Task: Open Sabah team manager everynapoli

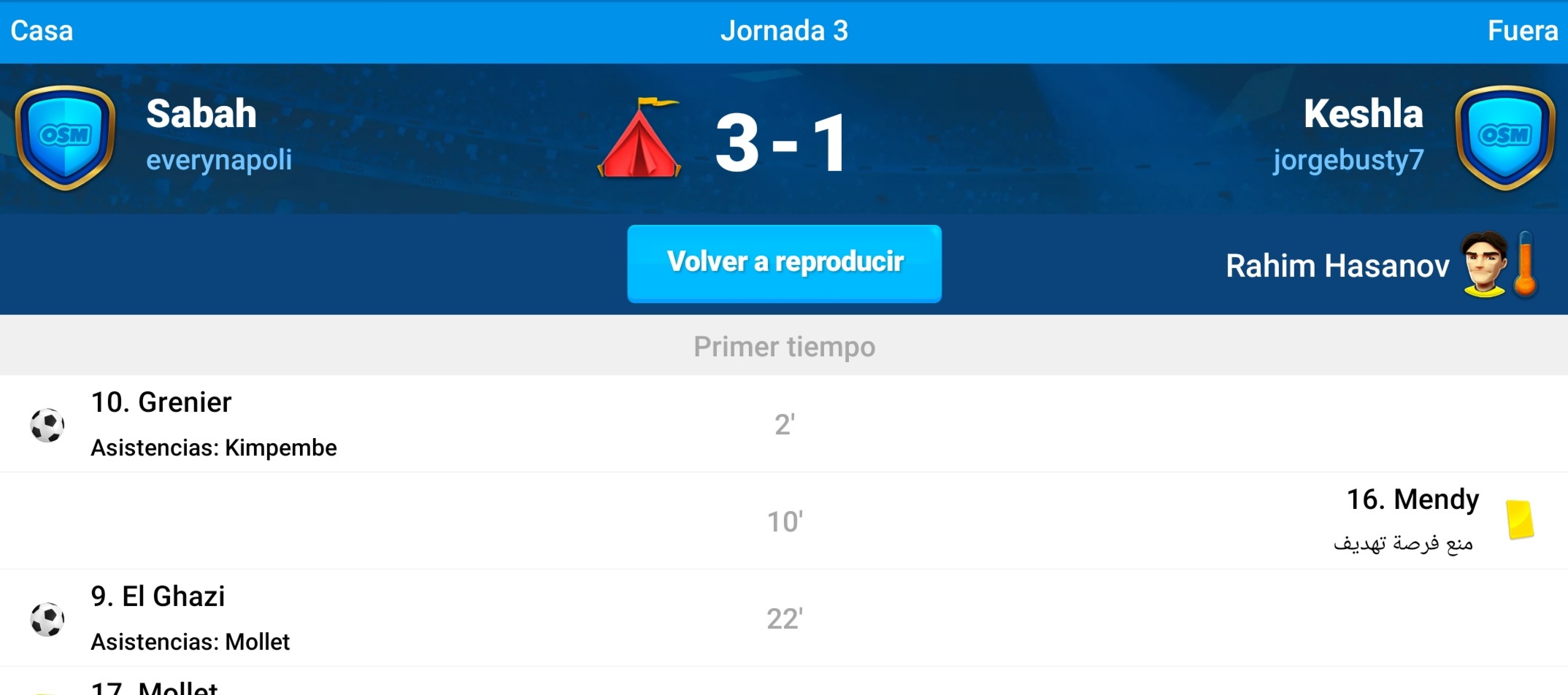Action: (218, 160)
